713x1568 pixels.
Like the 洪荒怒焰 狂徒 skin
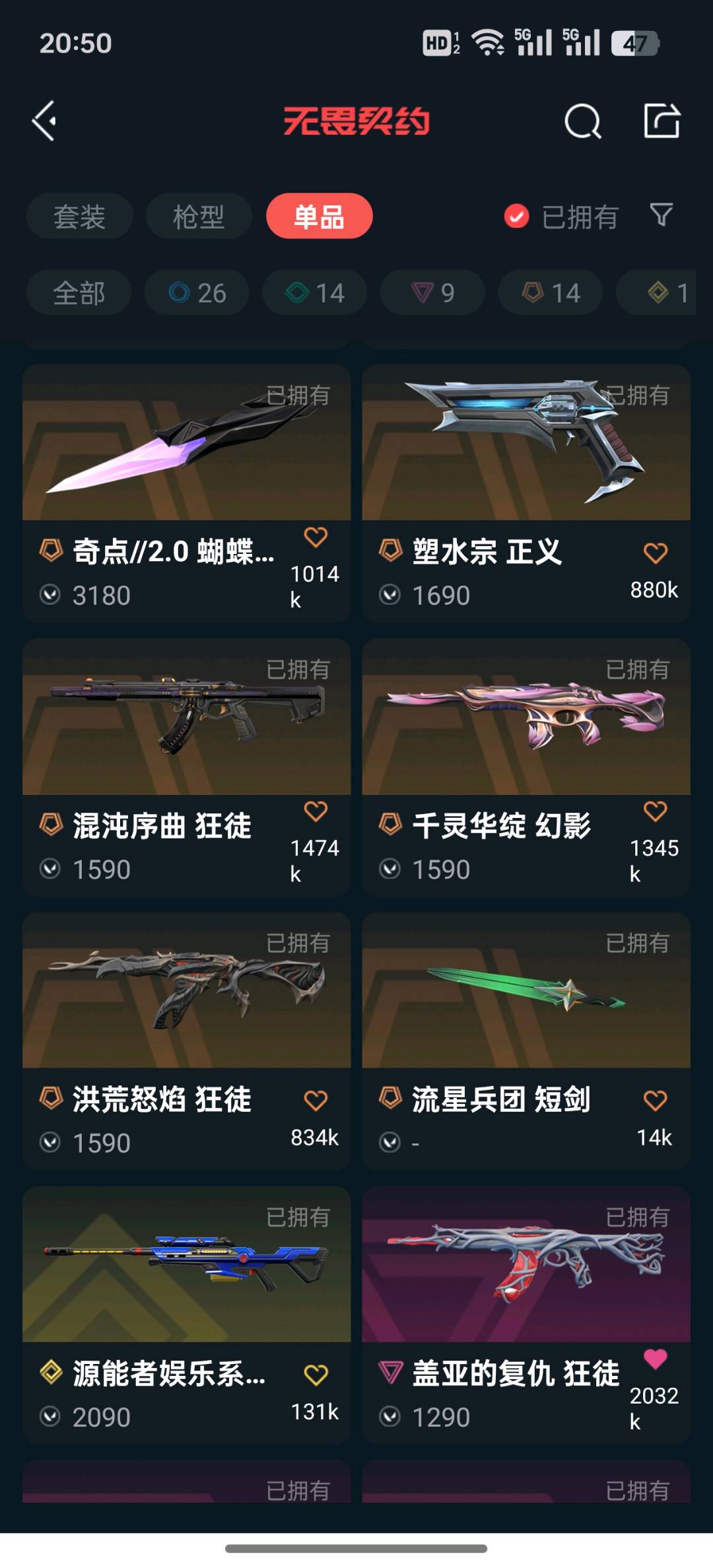316,1101
